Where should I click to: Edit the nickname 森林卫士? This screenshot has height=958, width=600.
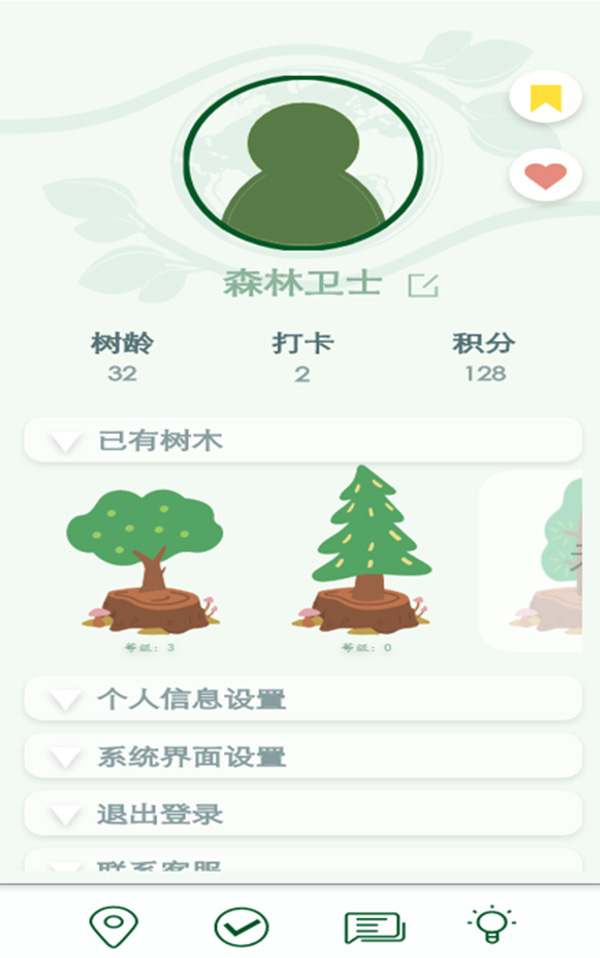(x=423, y=286)
